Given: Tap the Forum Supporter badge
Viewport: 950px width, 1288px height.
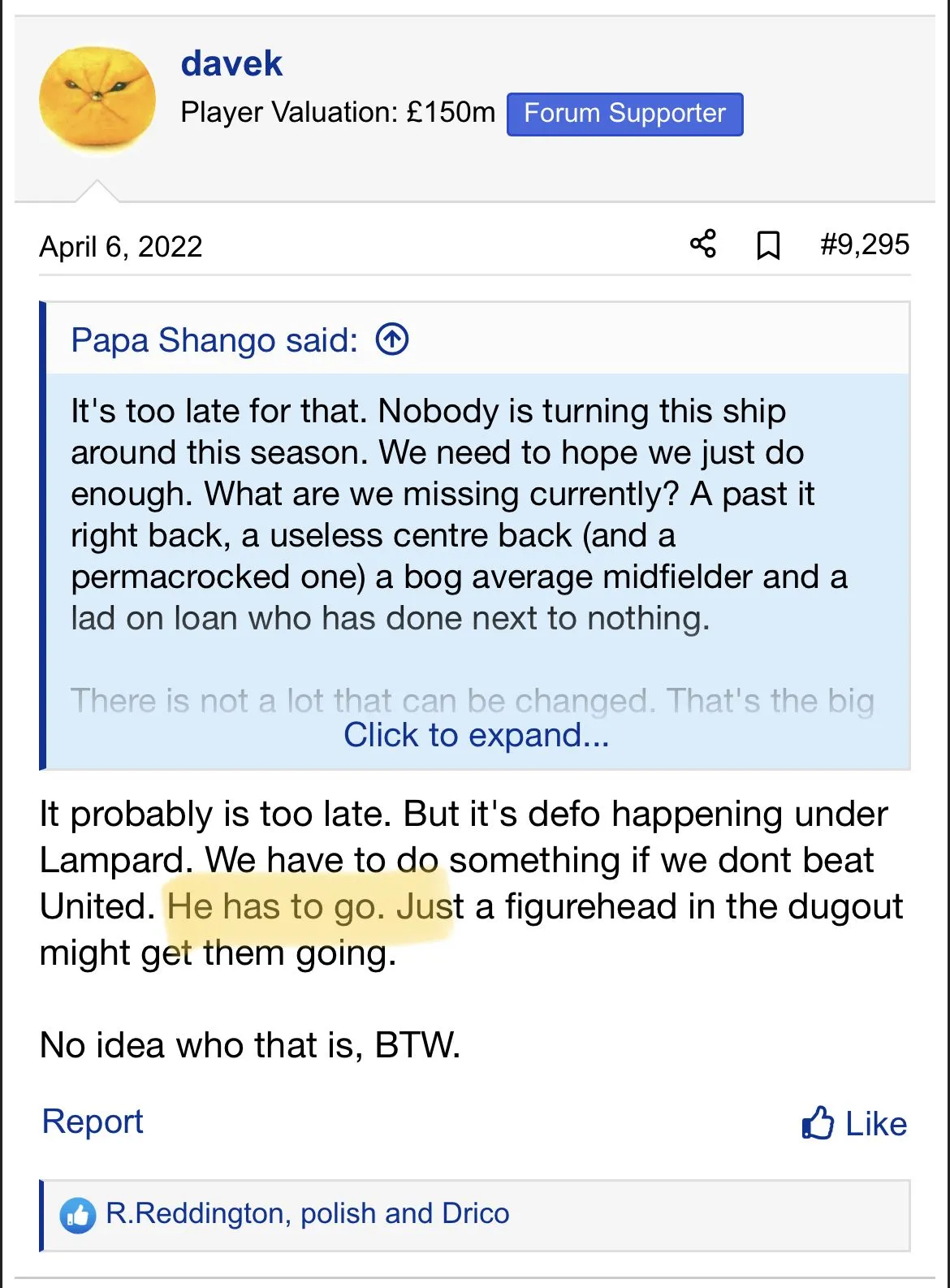Looking at the screenshot, I should (624, 114).
